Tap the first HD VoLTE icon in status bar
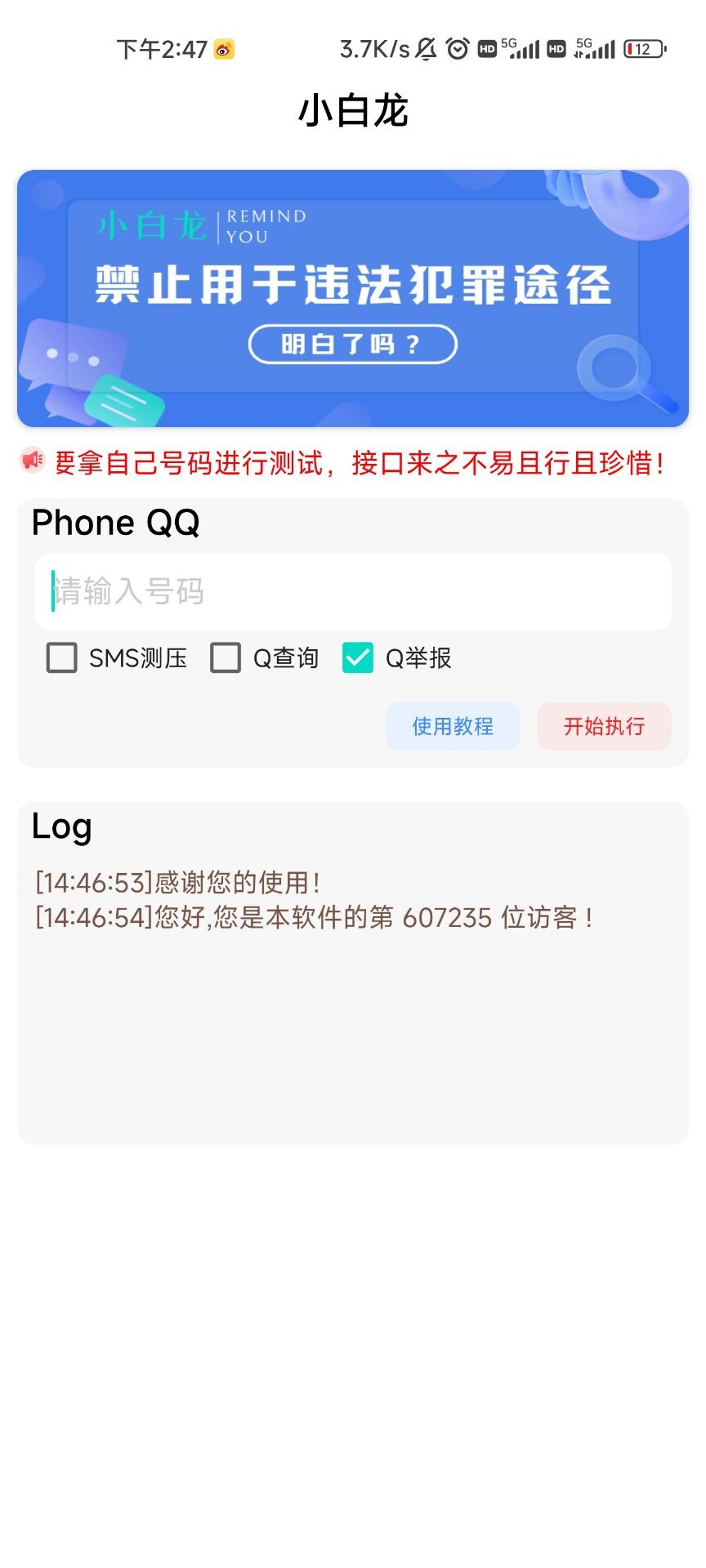 (488, 49)
